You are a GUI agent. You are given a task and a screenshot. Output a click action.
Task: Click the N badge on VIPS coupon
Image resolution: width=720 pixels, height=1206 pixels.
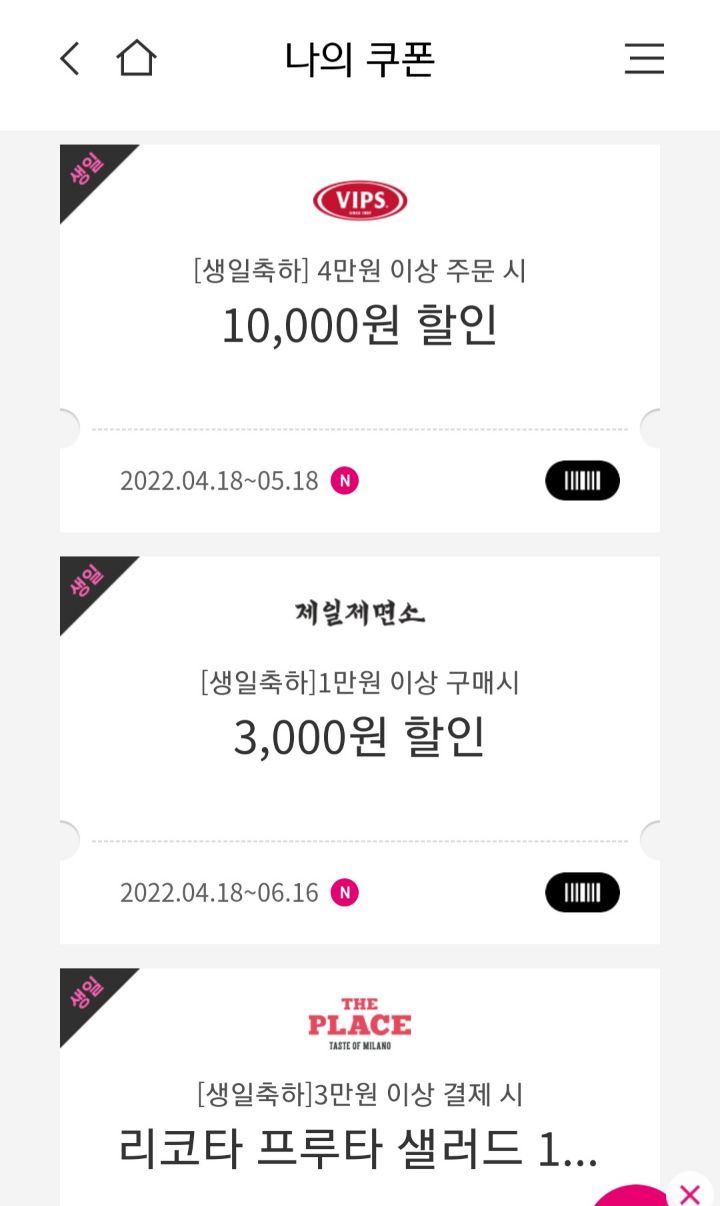click(x=346, y=481)
